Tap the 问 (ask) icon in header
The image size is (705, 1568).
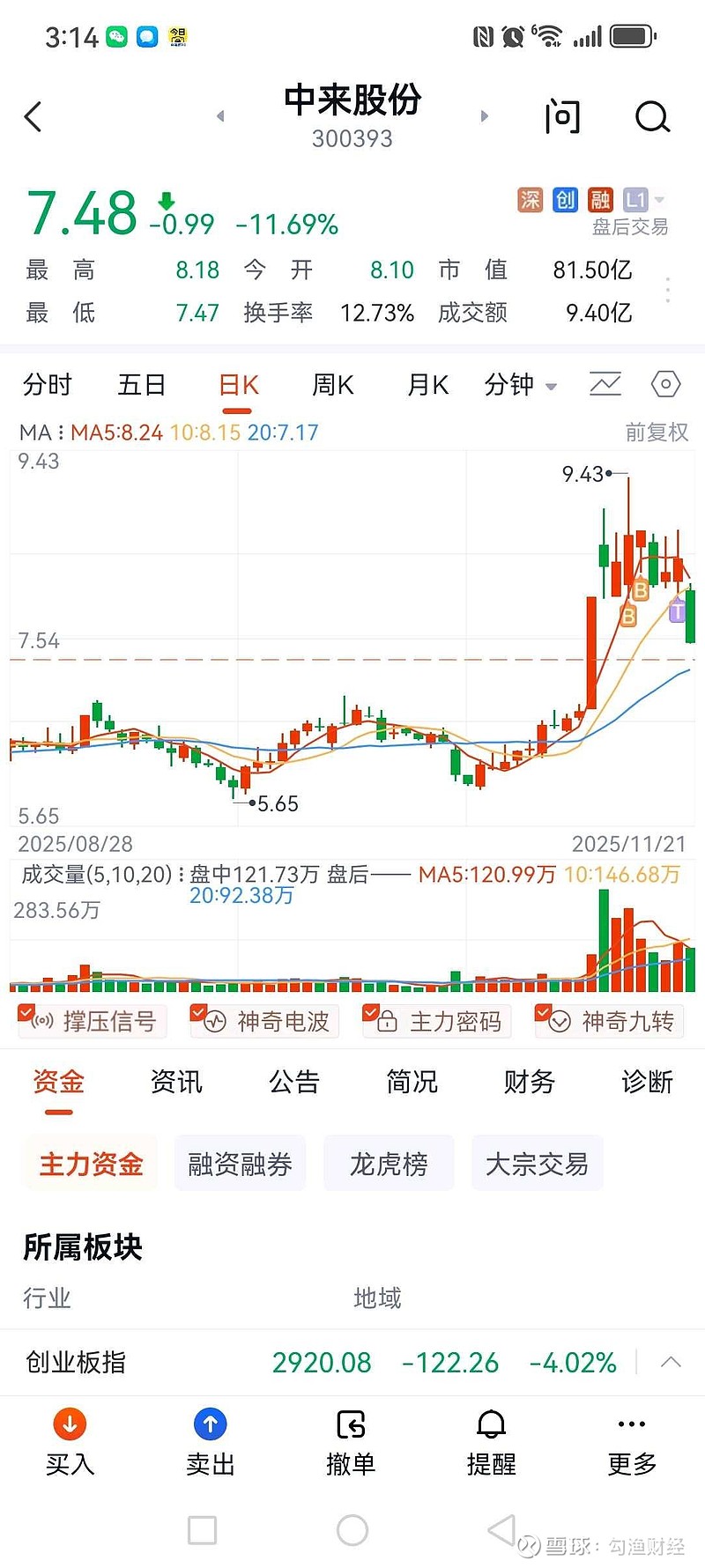coord(562,116)
